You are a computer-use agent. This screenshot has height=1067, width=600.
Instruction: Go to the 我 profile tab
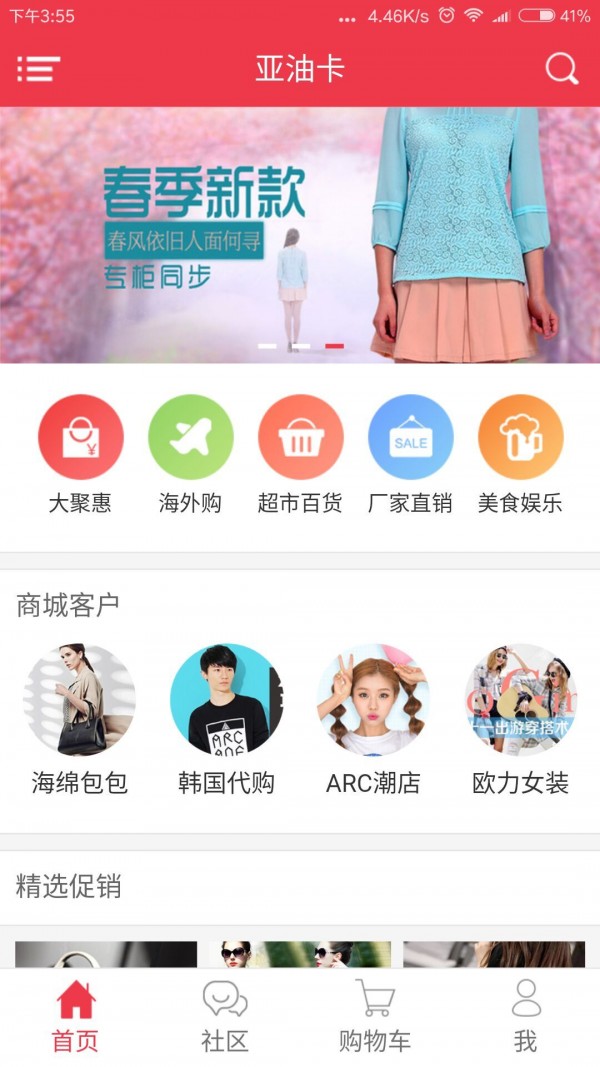[525, 1016]
